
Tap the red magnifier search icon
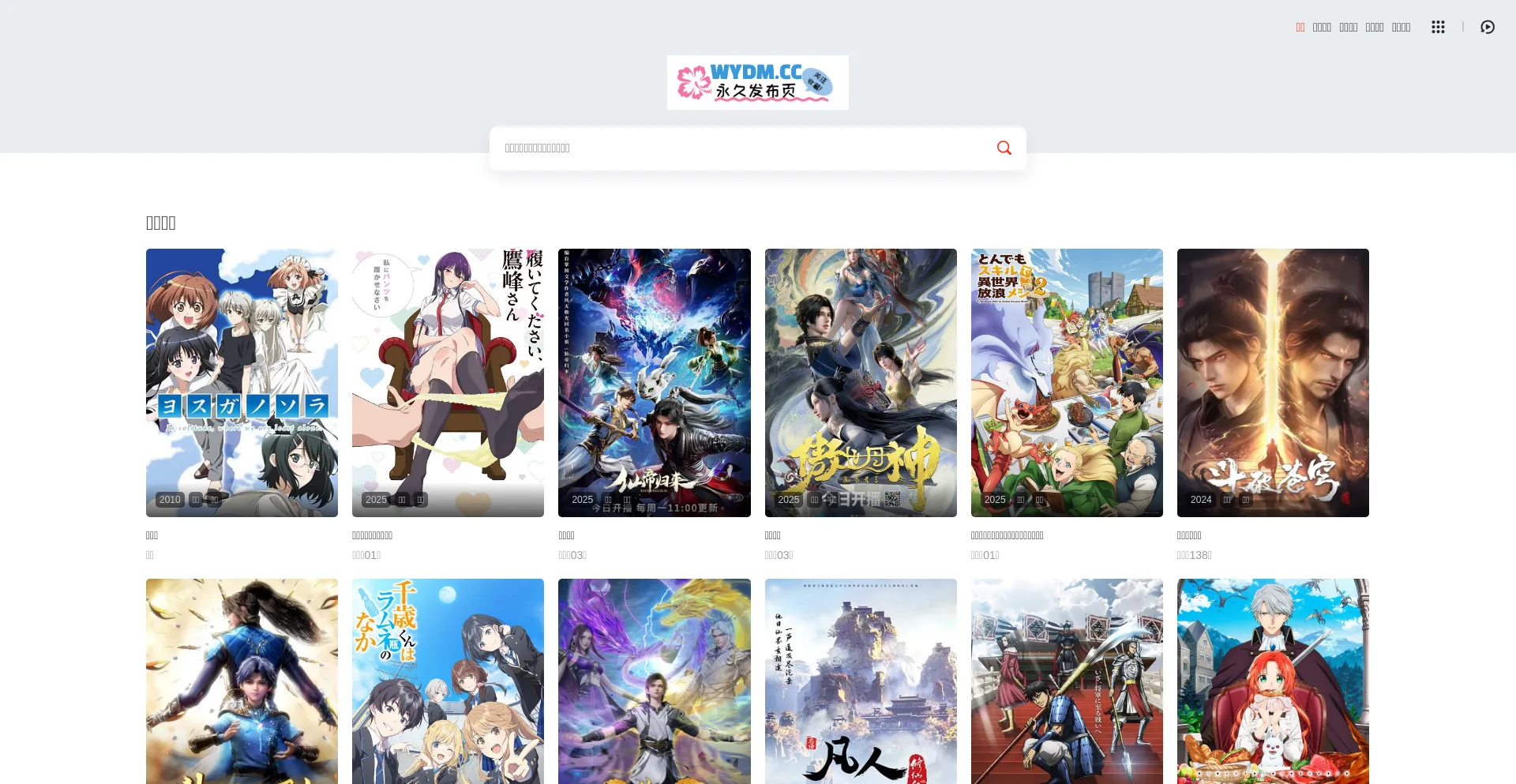click(1004, 148)
